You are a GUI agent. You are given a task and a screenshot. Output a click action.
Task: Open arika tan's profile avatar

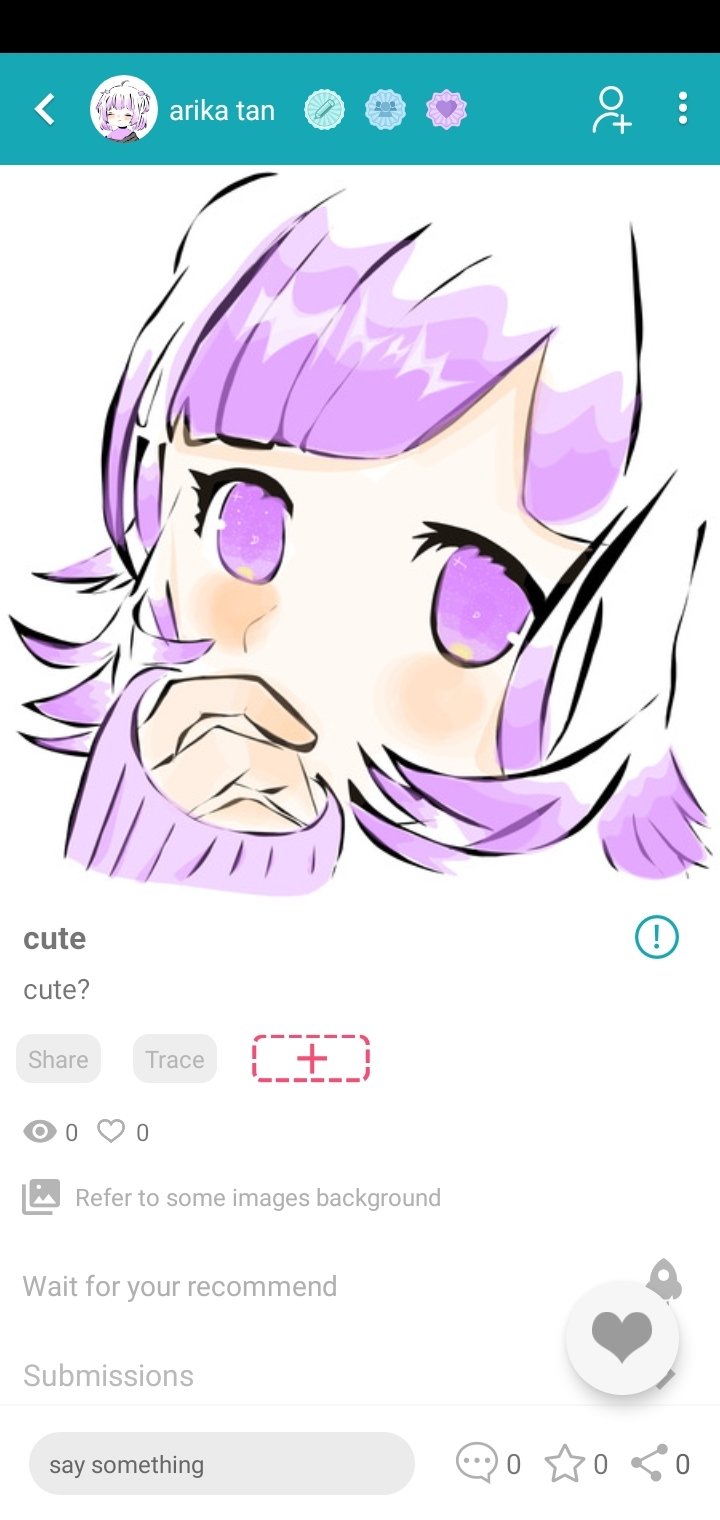(123, 109)
